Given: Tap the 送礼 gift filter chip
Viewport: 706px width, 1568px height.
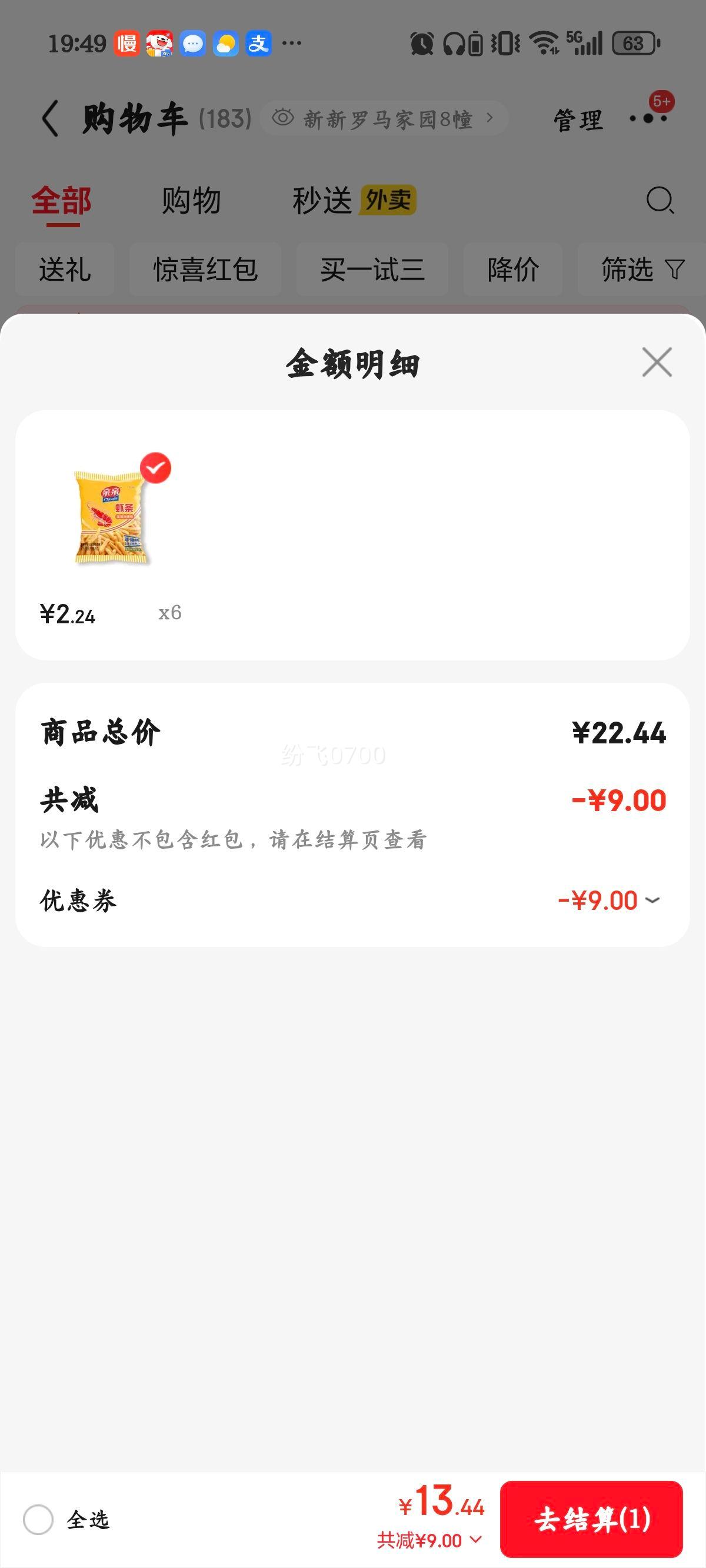Looking at the screenshot, I should tap(65, 269).
